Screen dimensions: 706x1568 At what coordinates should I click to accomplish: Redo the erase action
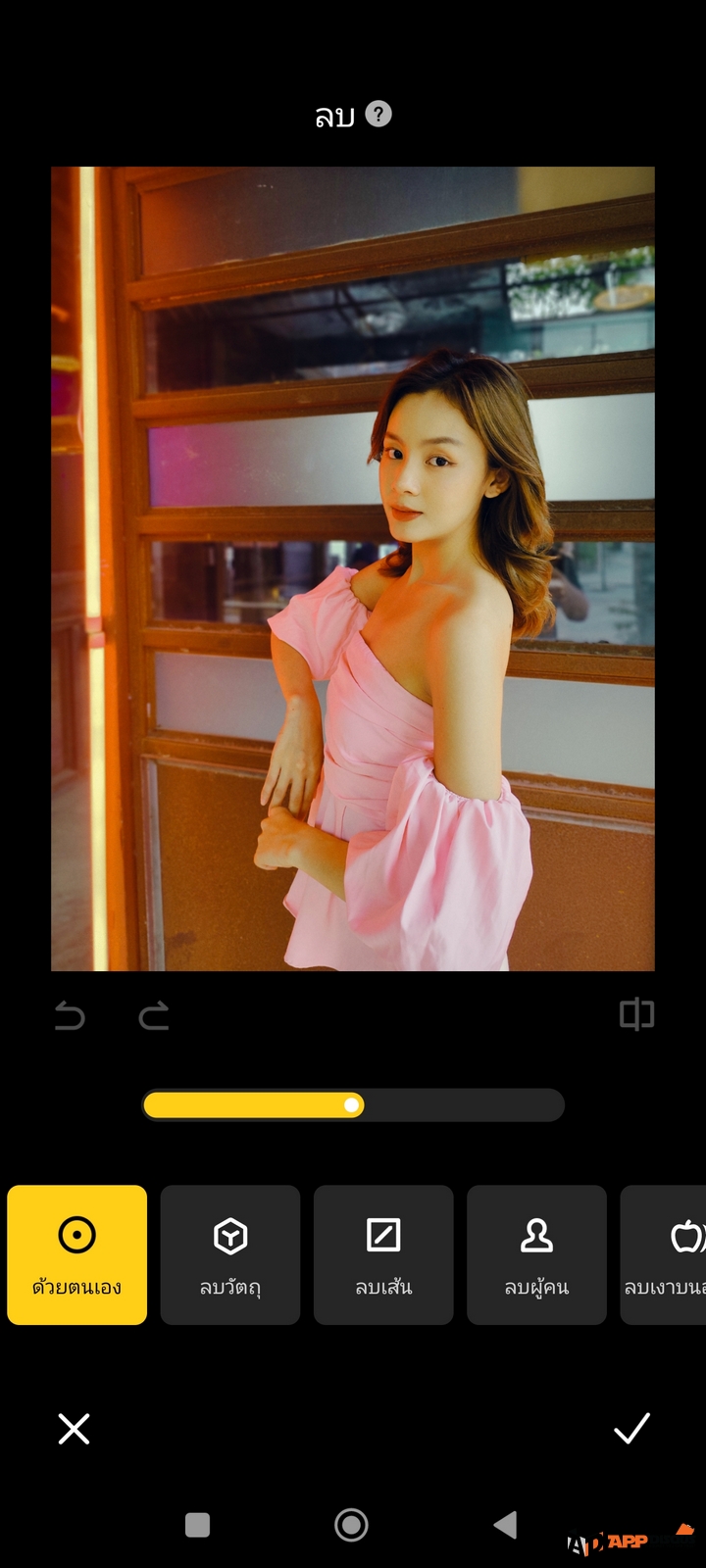[x=154, y=1015]
